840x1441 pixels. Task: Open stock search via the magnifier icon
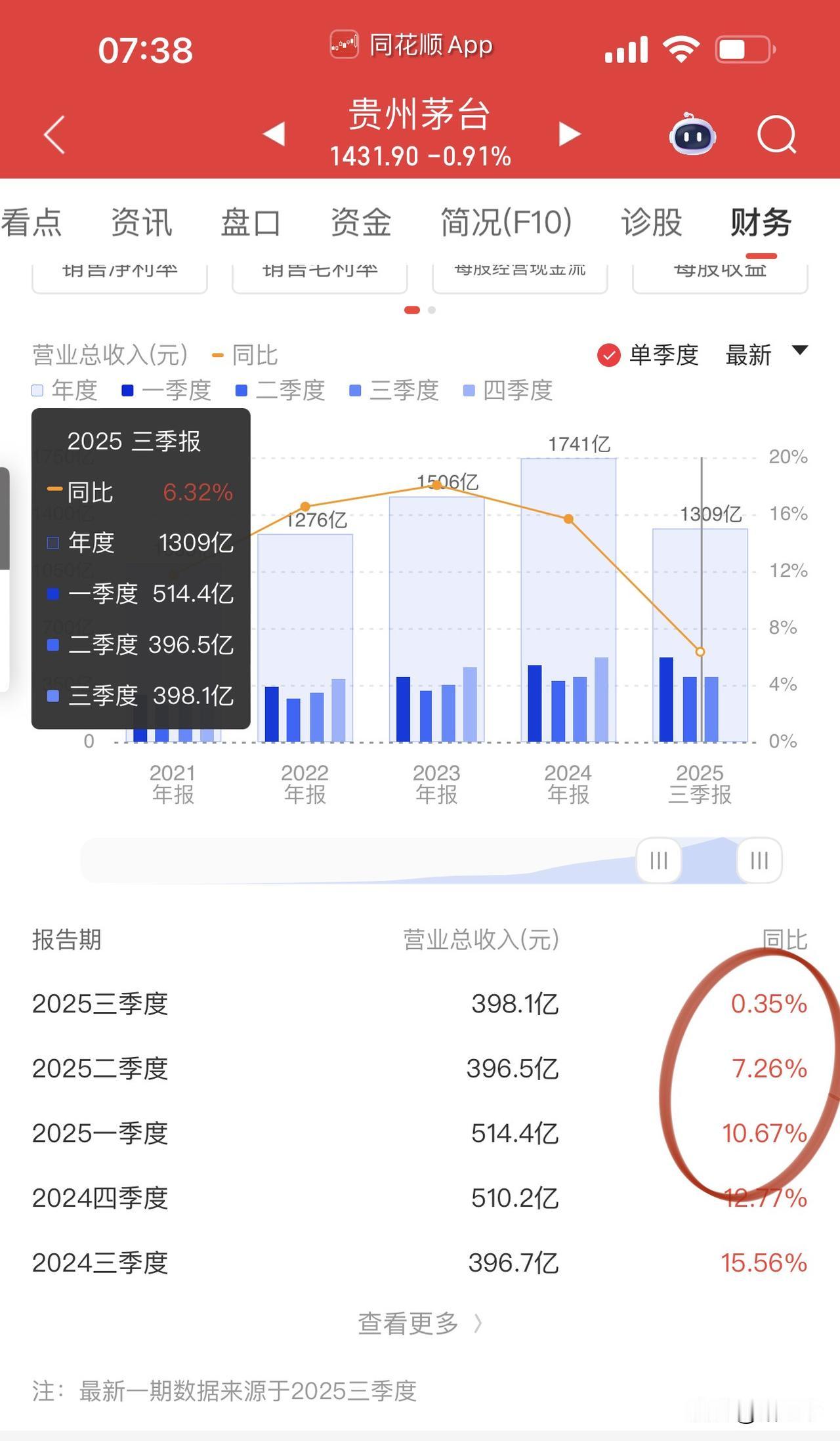776,135
